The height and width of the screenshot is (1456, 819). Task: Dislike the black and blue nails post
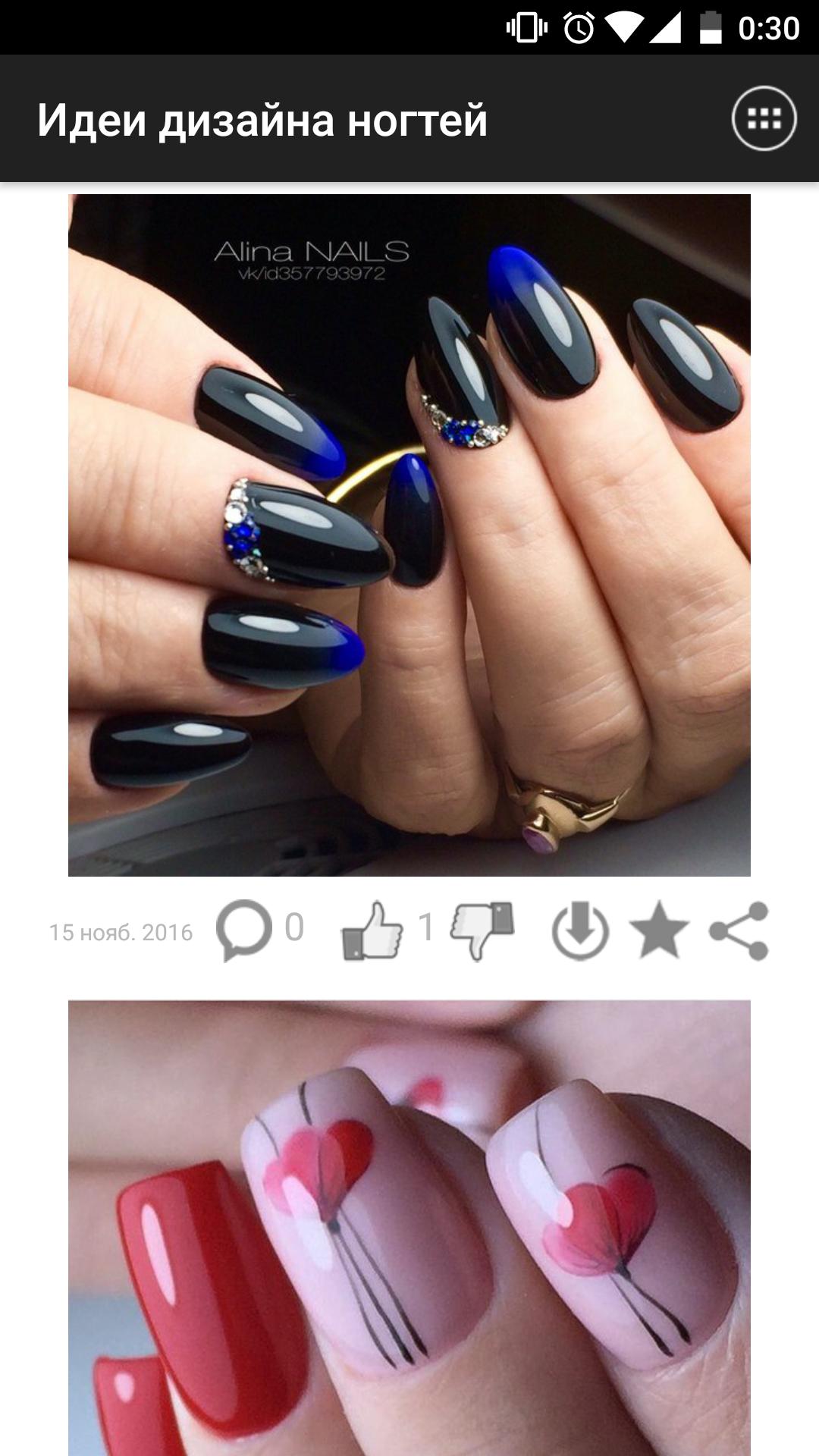pyautogui.click(x=482, y=930)
